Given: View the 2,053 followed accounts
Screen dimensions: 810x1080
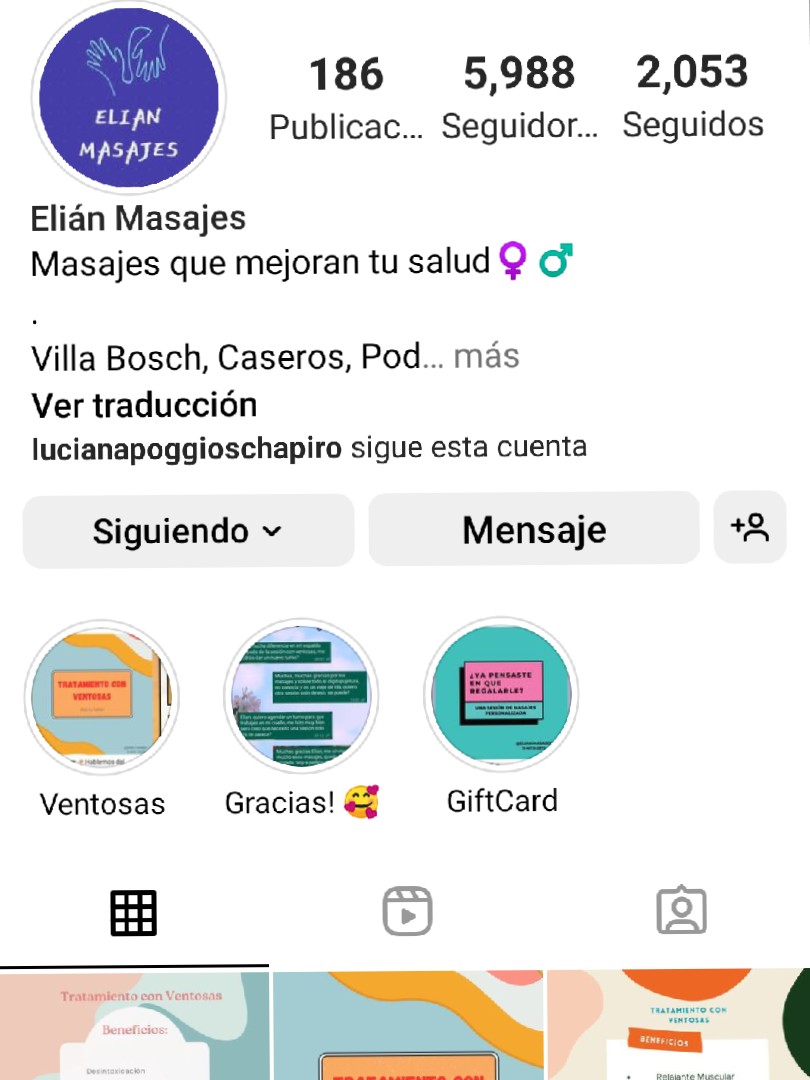Looking at the screenshot, I should pyautogui.click(x=692, y=98).
